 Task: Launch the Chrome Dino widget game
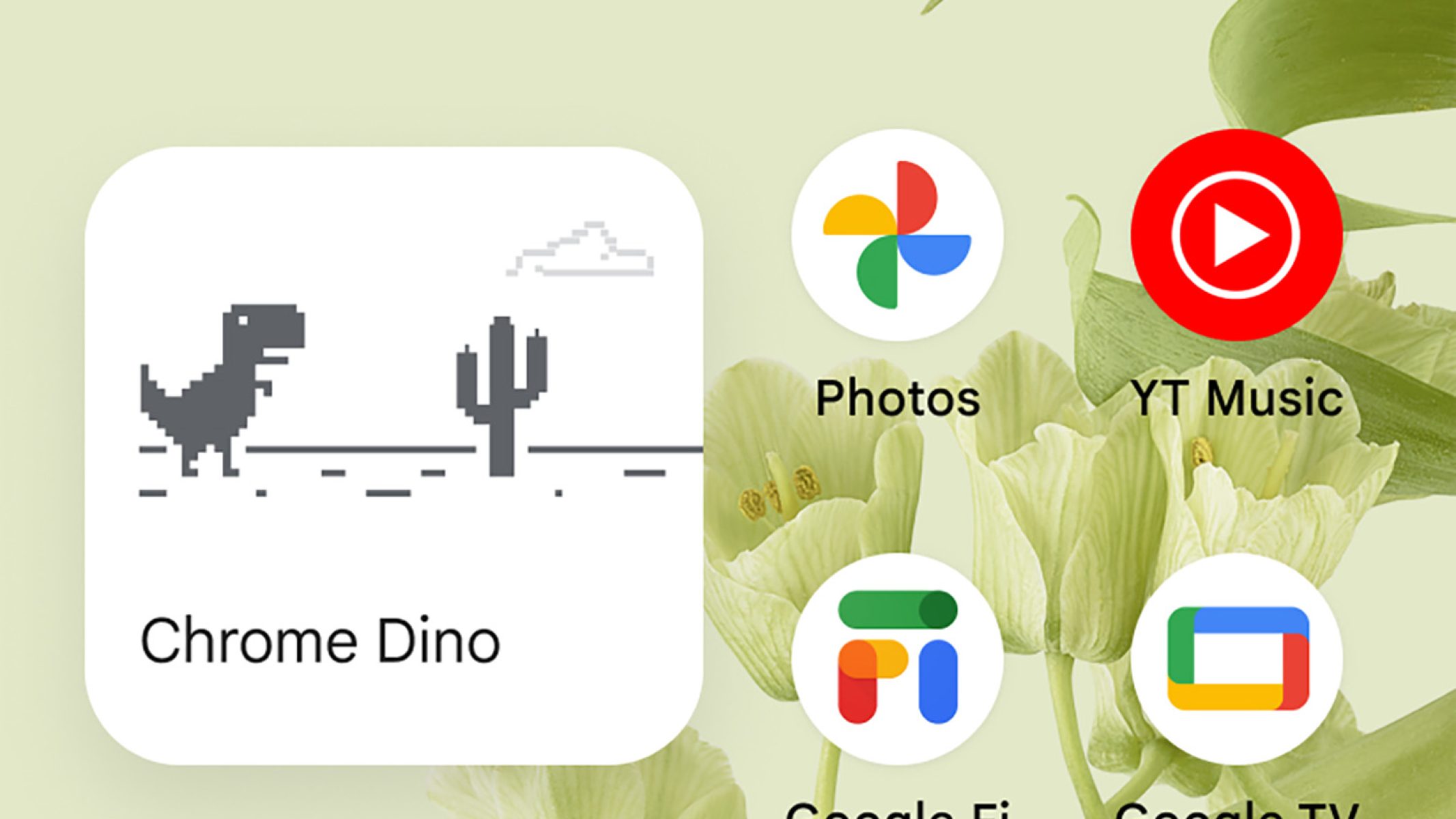(x=394, y=455)
